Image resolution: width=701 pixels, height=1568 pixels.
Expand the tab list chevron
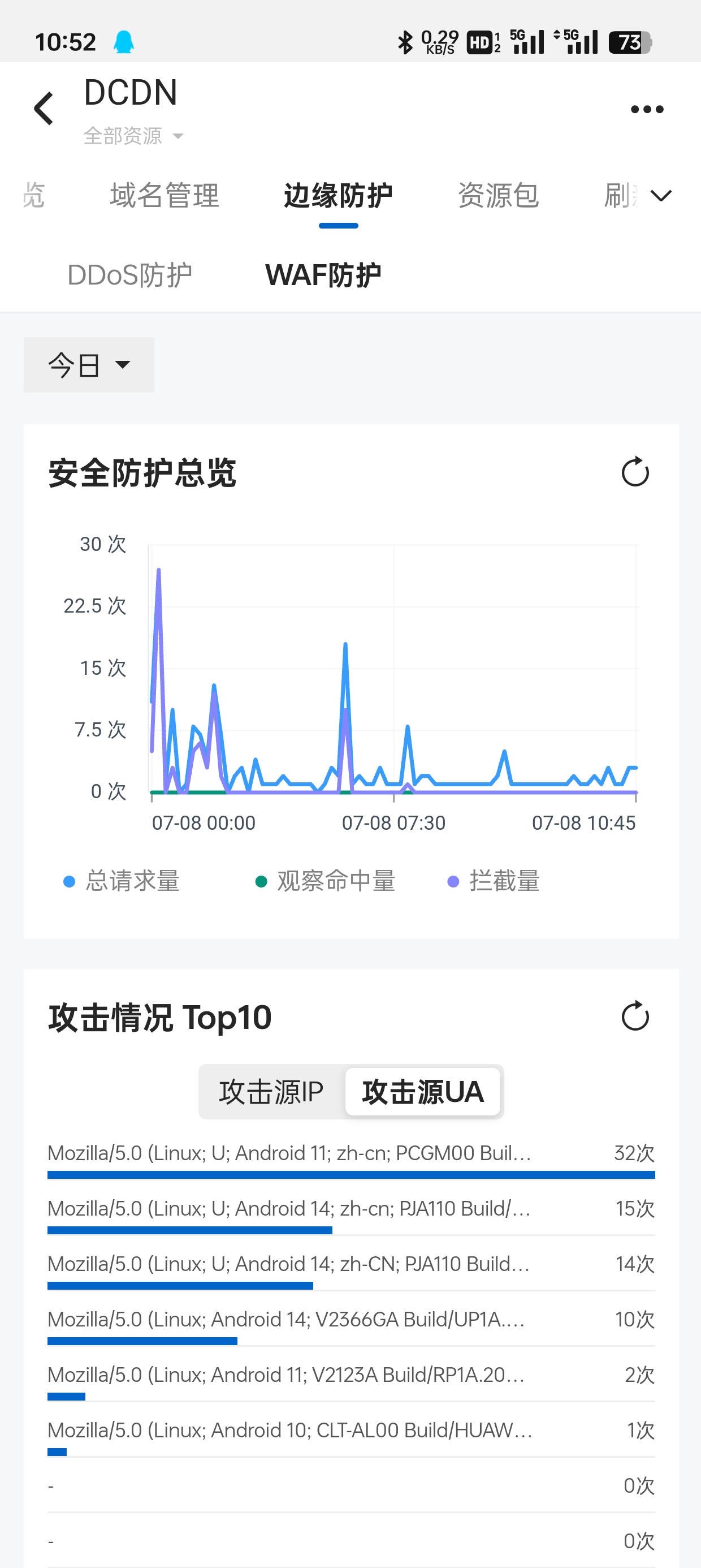661,195
